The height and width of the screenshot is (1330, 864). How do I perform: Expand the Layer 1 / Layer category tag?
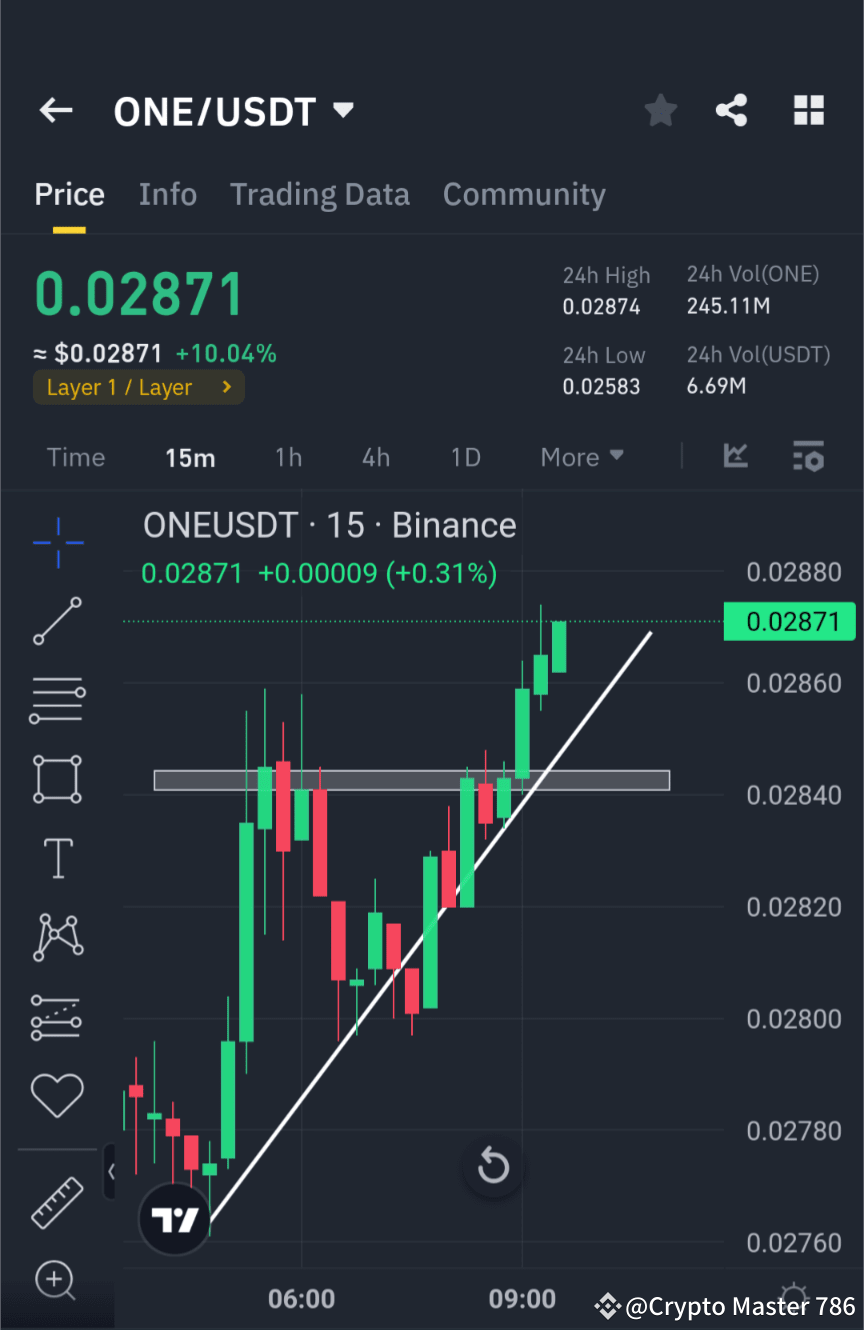point(138,387)
